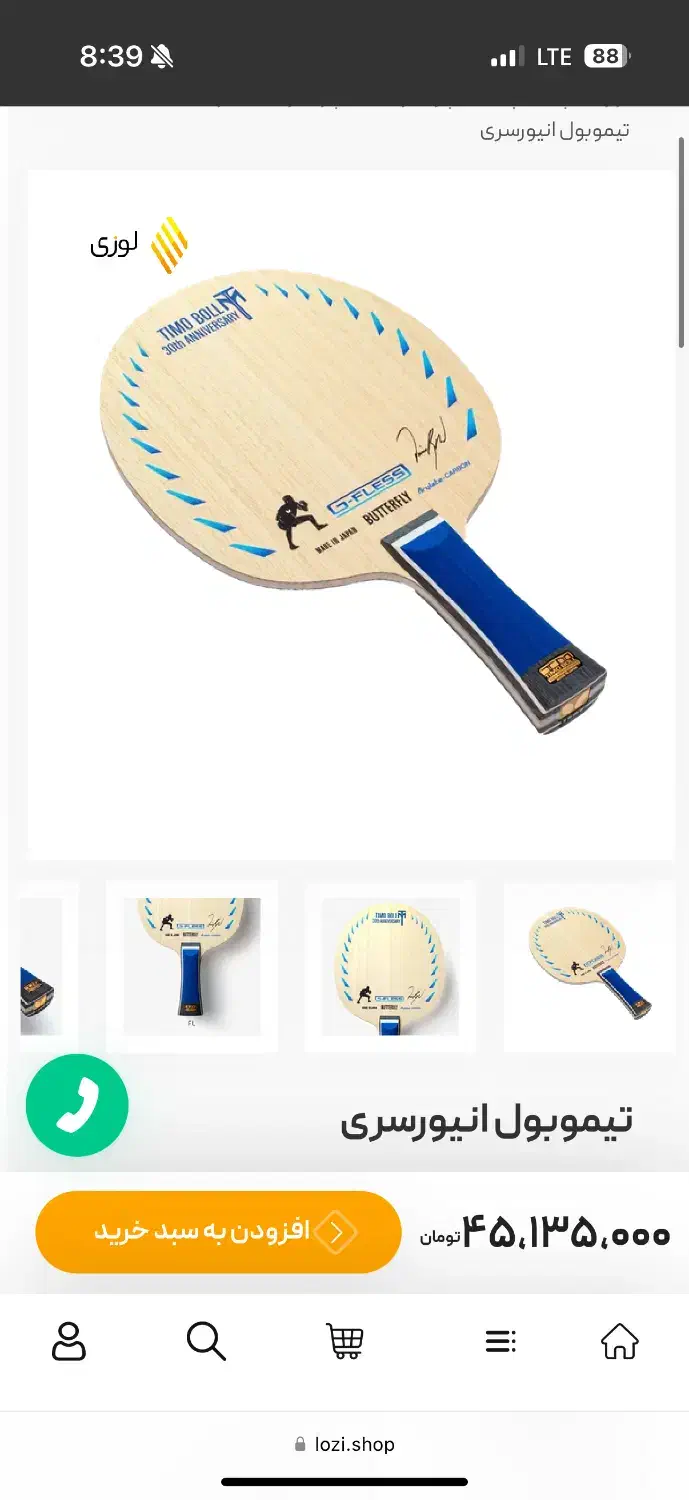Select the angled full-blade thumbnail image
Viewport: 689px width, 1500px height.
point(589,966)
